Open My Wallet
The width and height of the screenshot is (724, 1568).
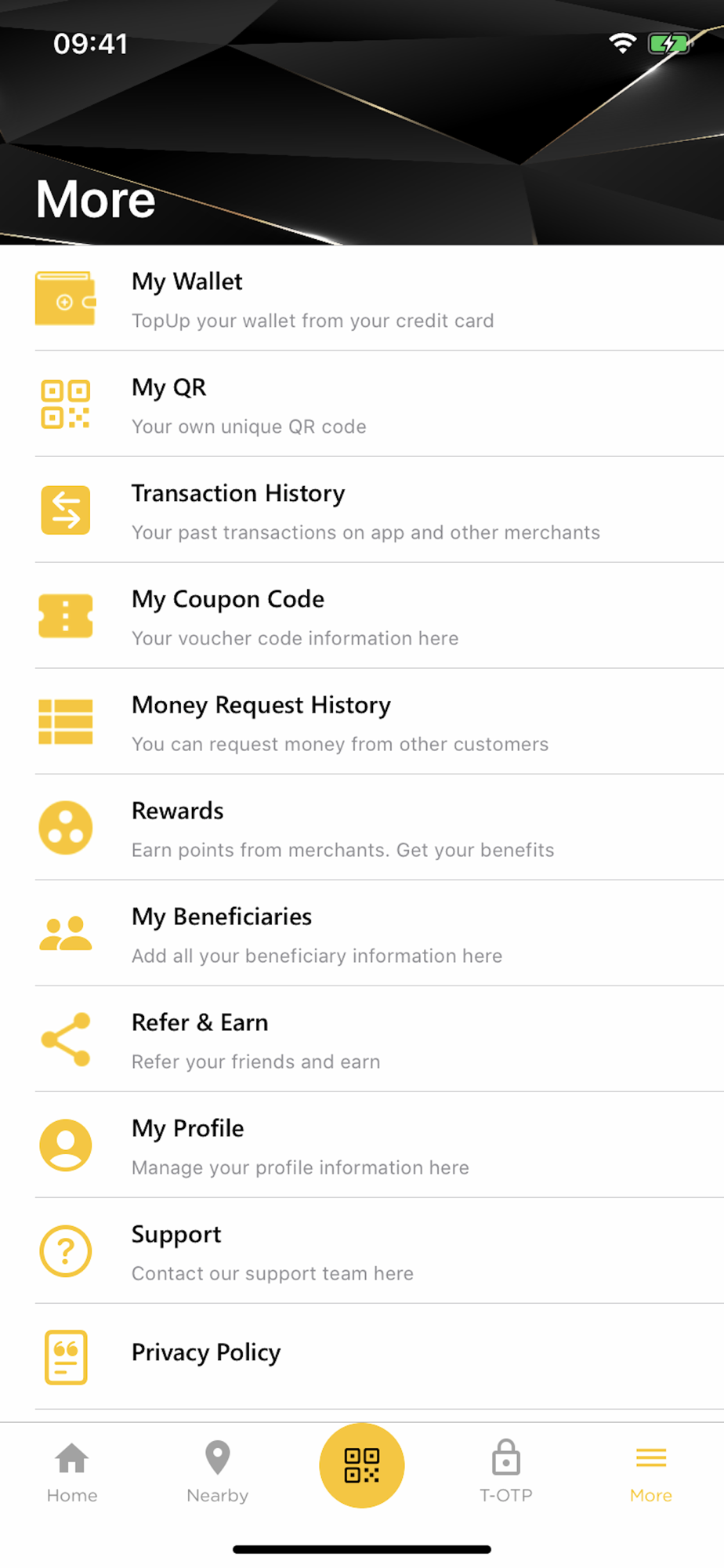(362, 298)
